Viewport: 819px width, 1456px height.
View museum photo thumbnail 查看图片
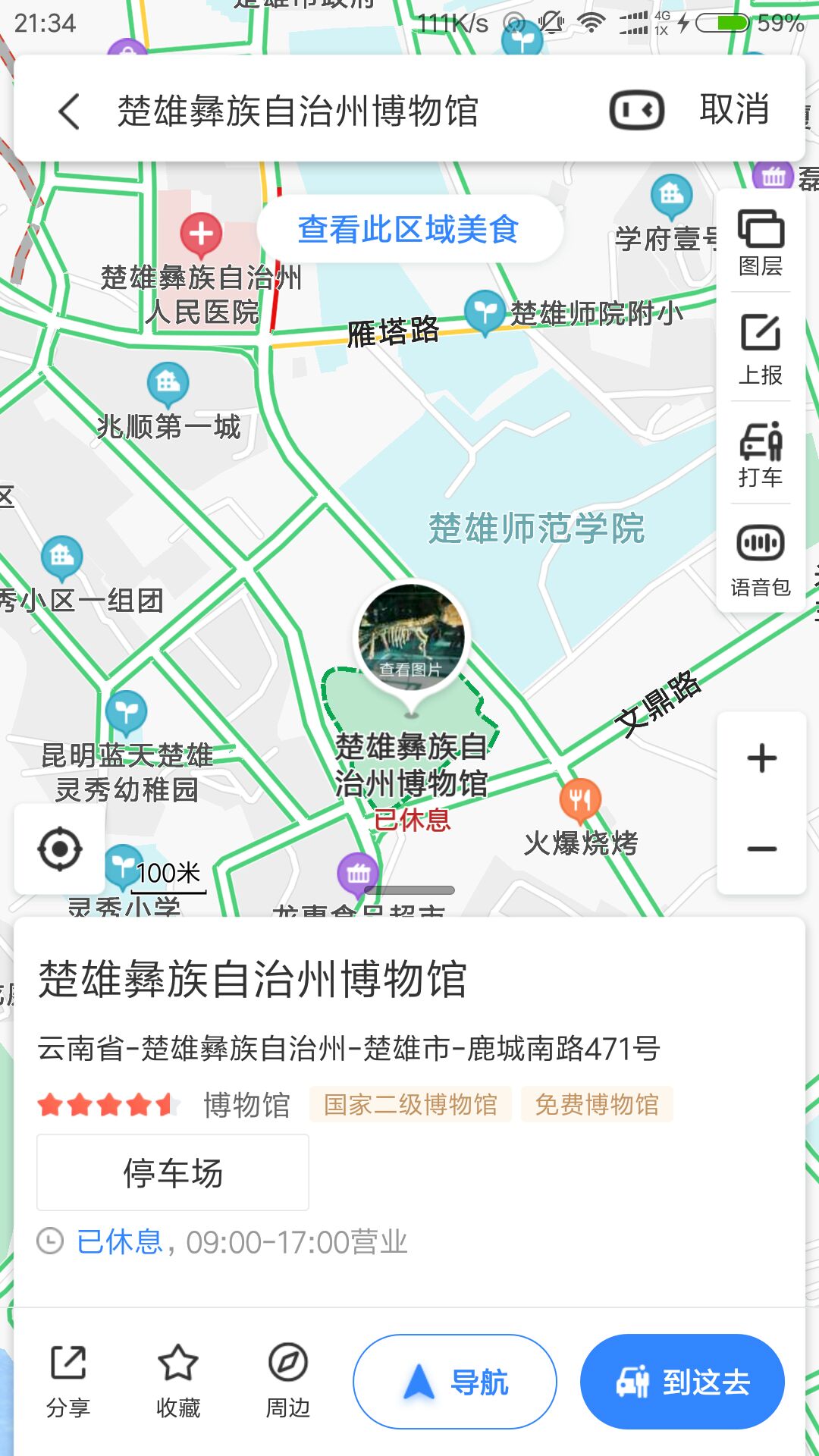click(411, 636)
